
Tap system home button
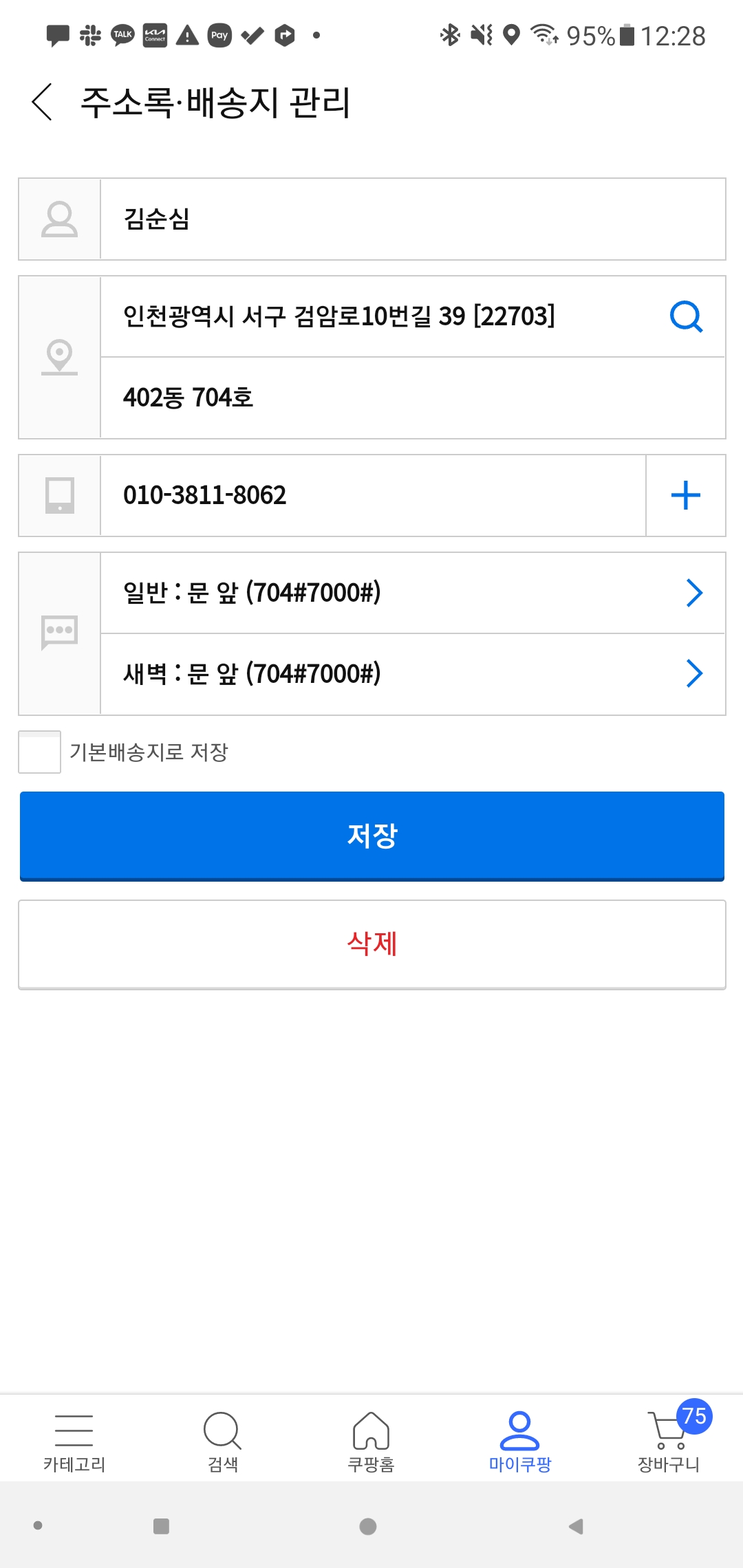pyautogui.click(x=368, y=1527)
